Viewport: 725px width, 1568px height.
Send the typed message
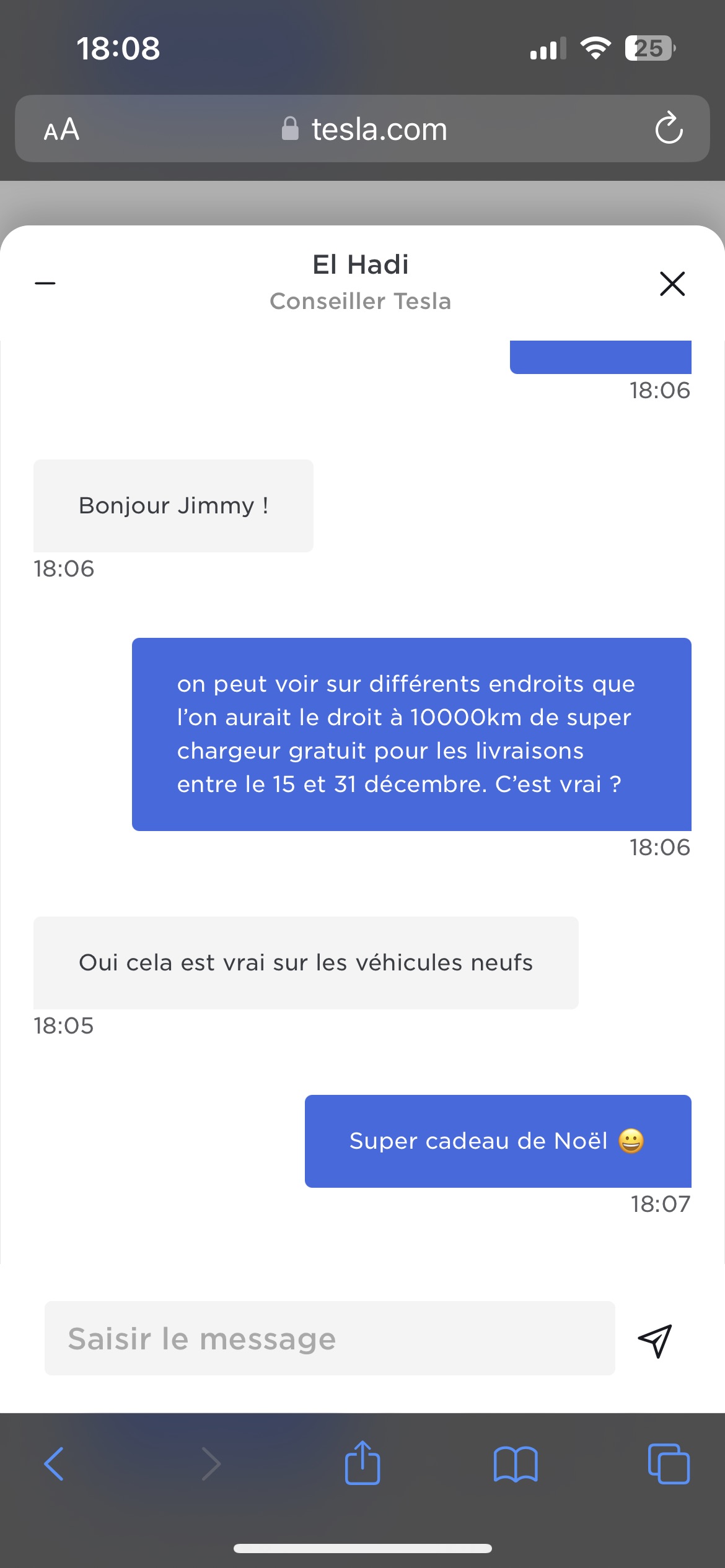[x=655, y=1340]
